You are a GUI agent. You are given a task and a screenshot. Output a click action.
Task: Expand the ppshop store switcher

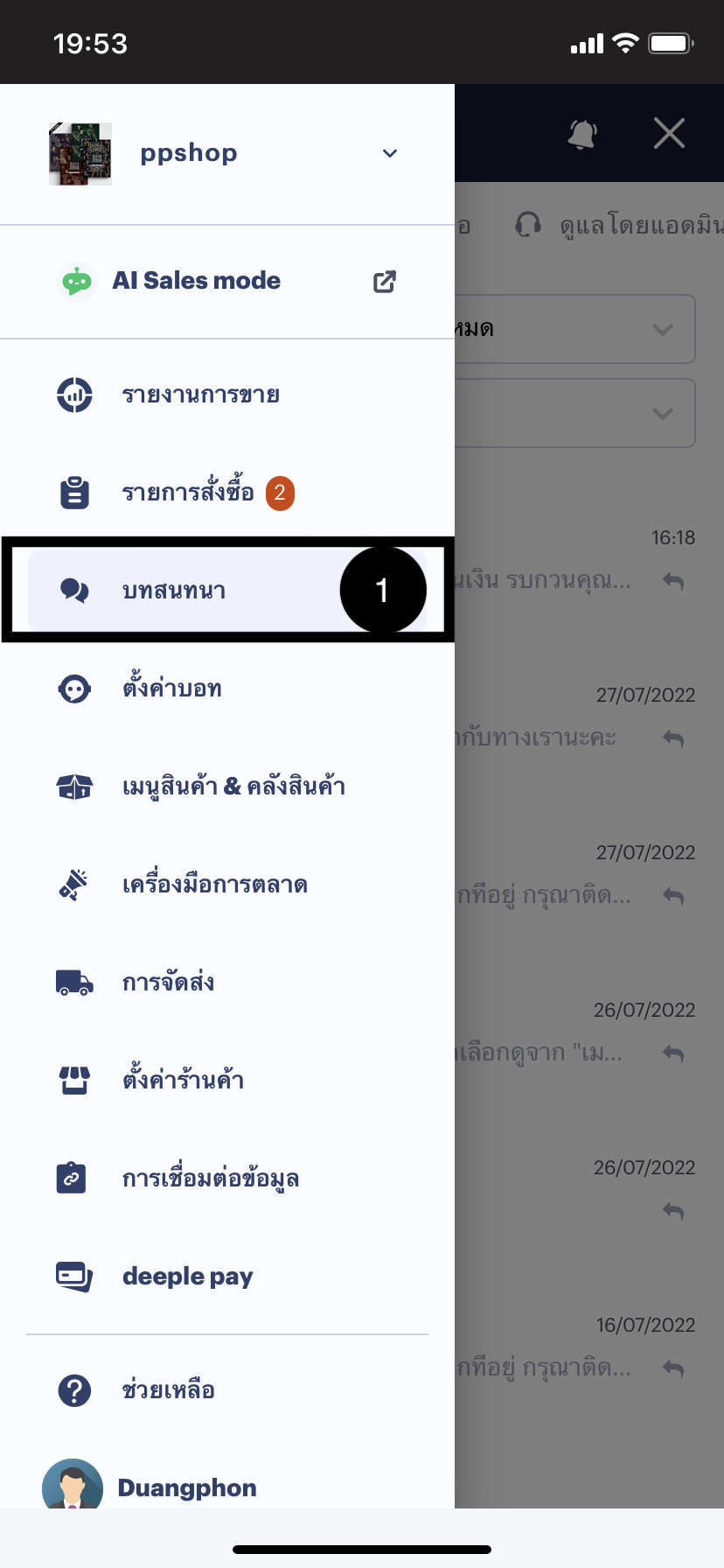[389, 154]
